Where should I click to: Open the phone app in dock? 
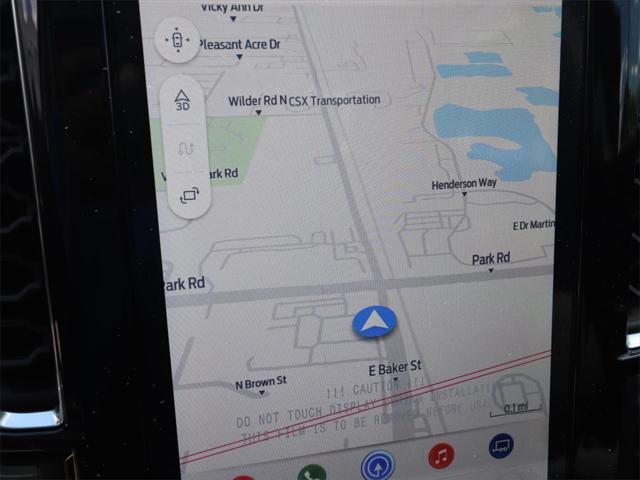[x=311, y=473]
